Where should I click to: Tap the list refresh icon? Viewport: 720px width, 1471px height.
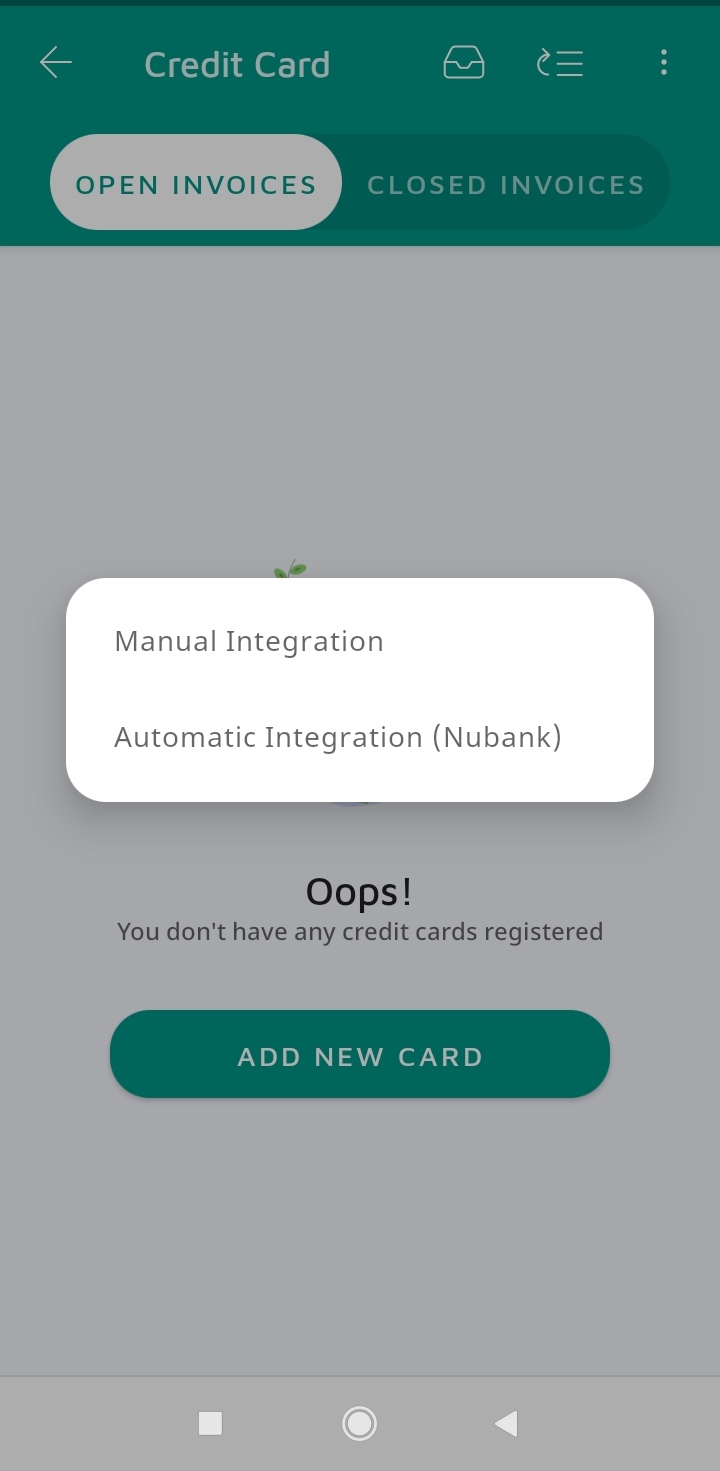click(x=560, y=64)
